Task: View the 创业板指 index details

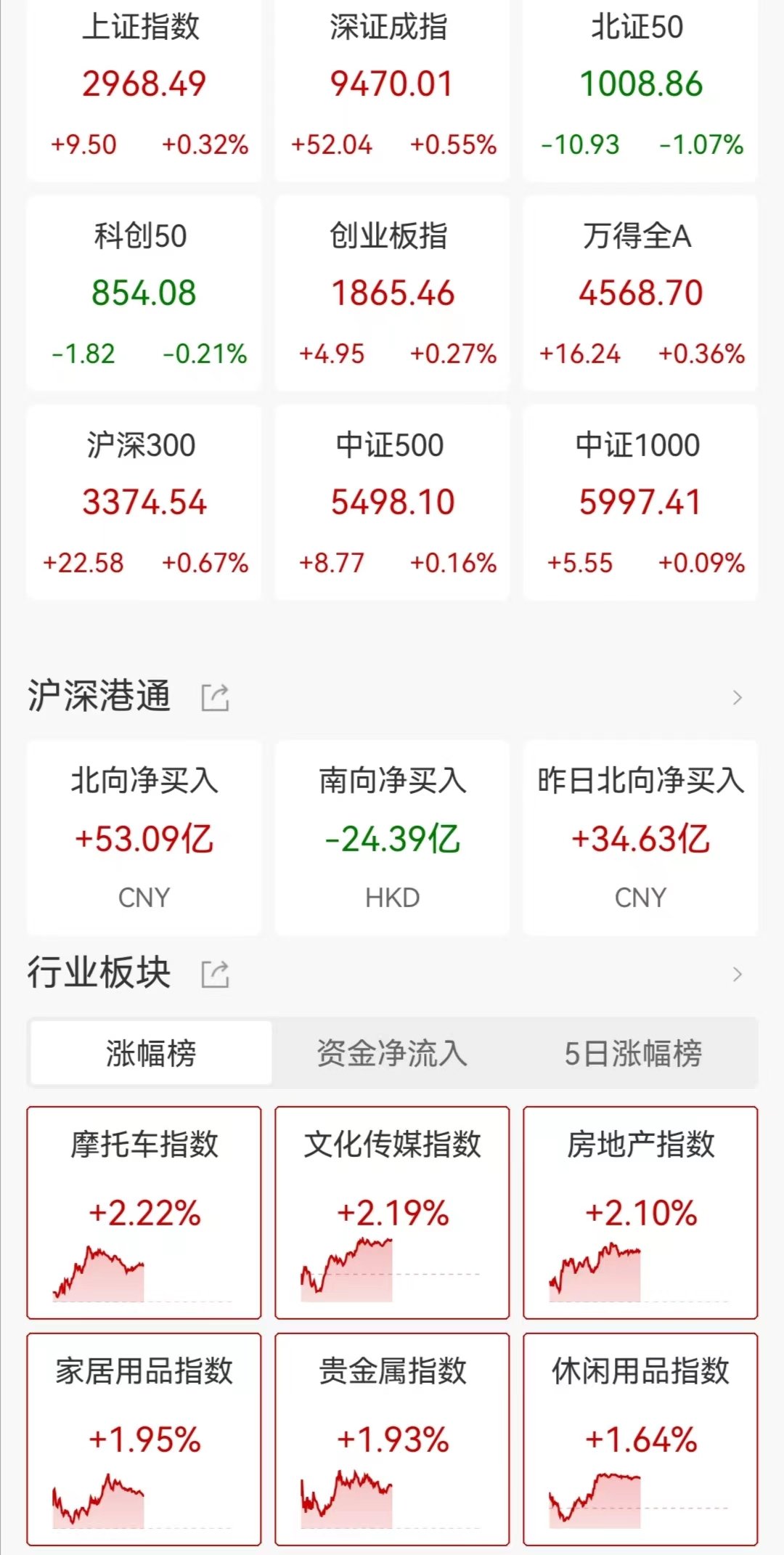Action: point(392,293)
